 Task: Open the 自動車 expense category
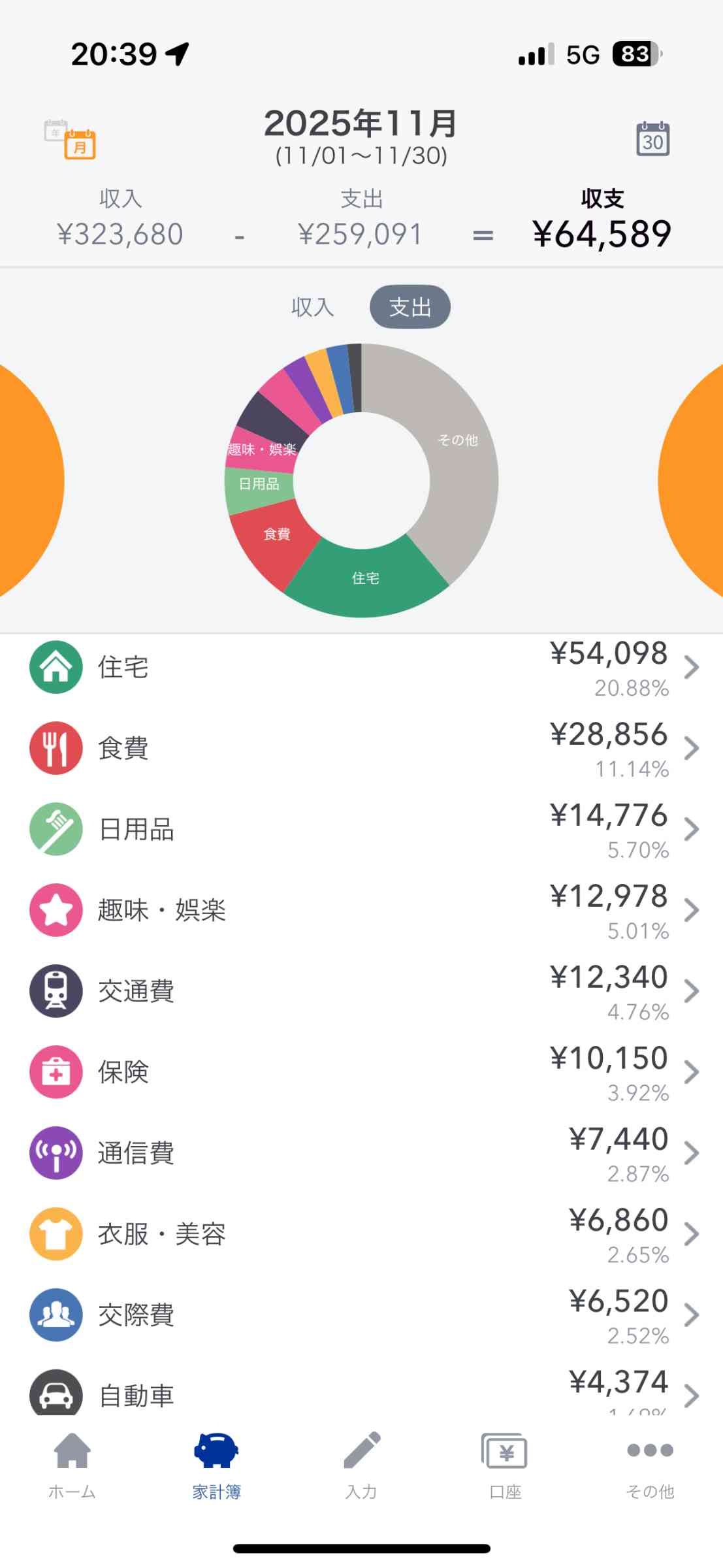(361, 1395)
